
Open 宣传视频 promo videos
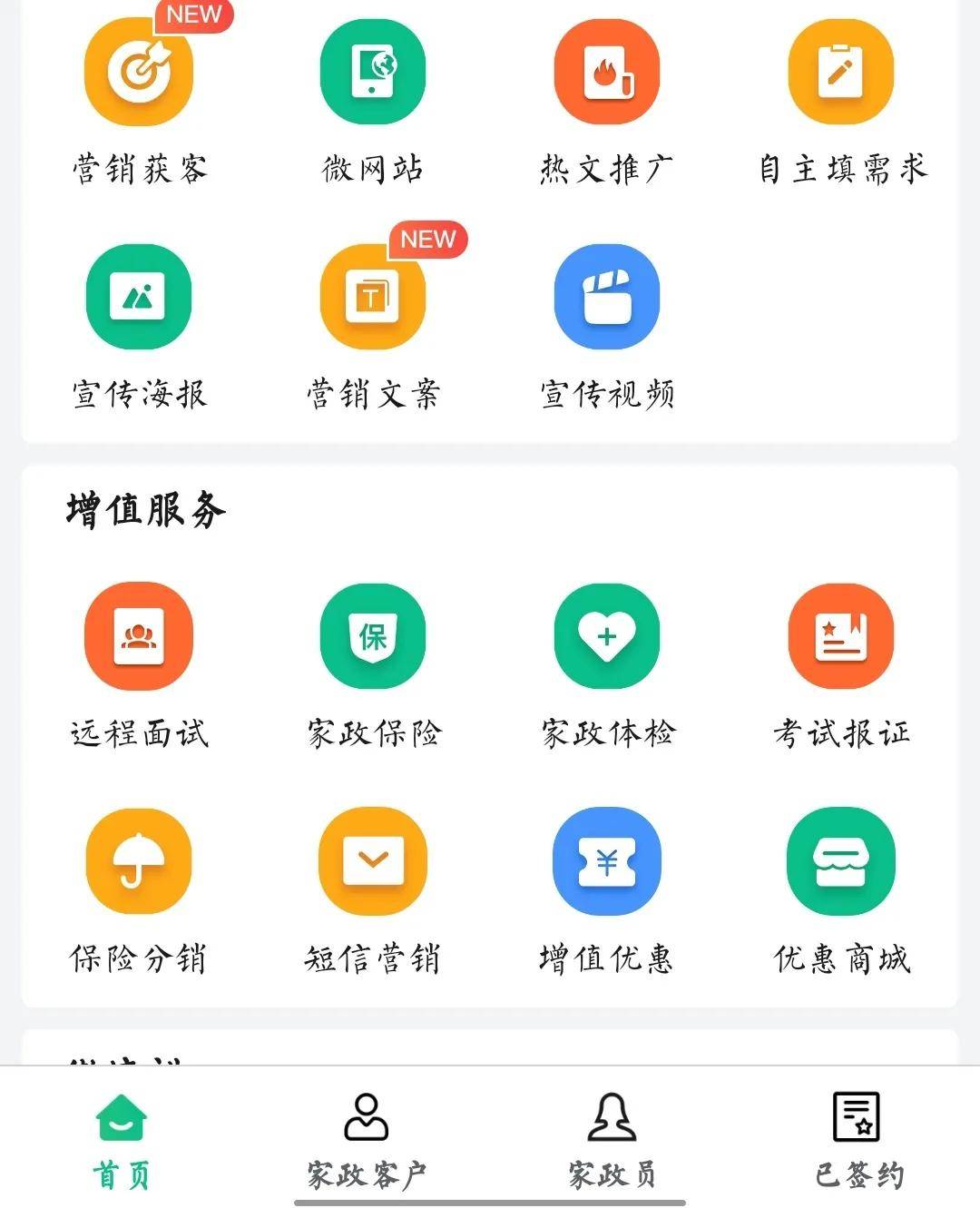[x=607, y=298]
